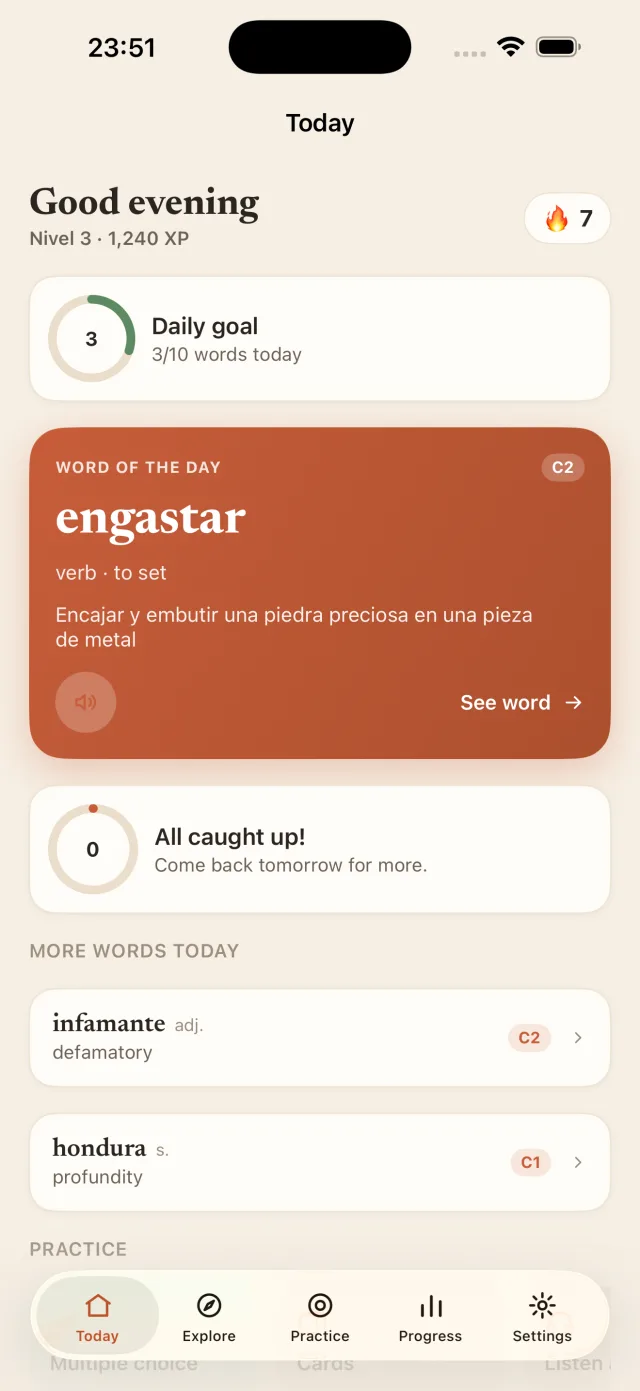Go to the Progress tab
640x1391 pixels.
tap(431, 1317)
